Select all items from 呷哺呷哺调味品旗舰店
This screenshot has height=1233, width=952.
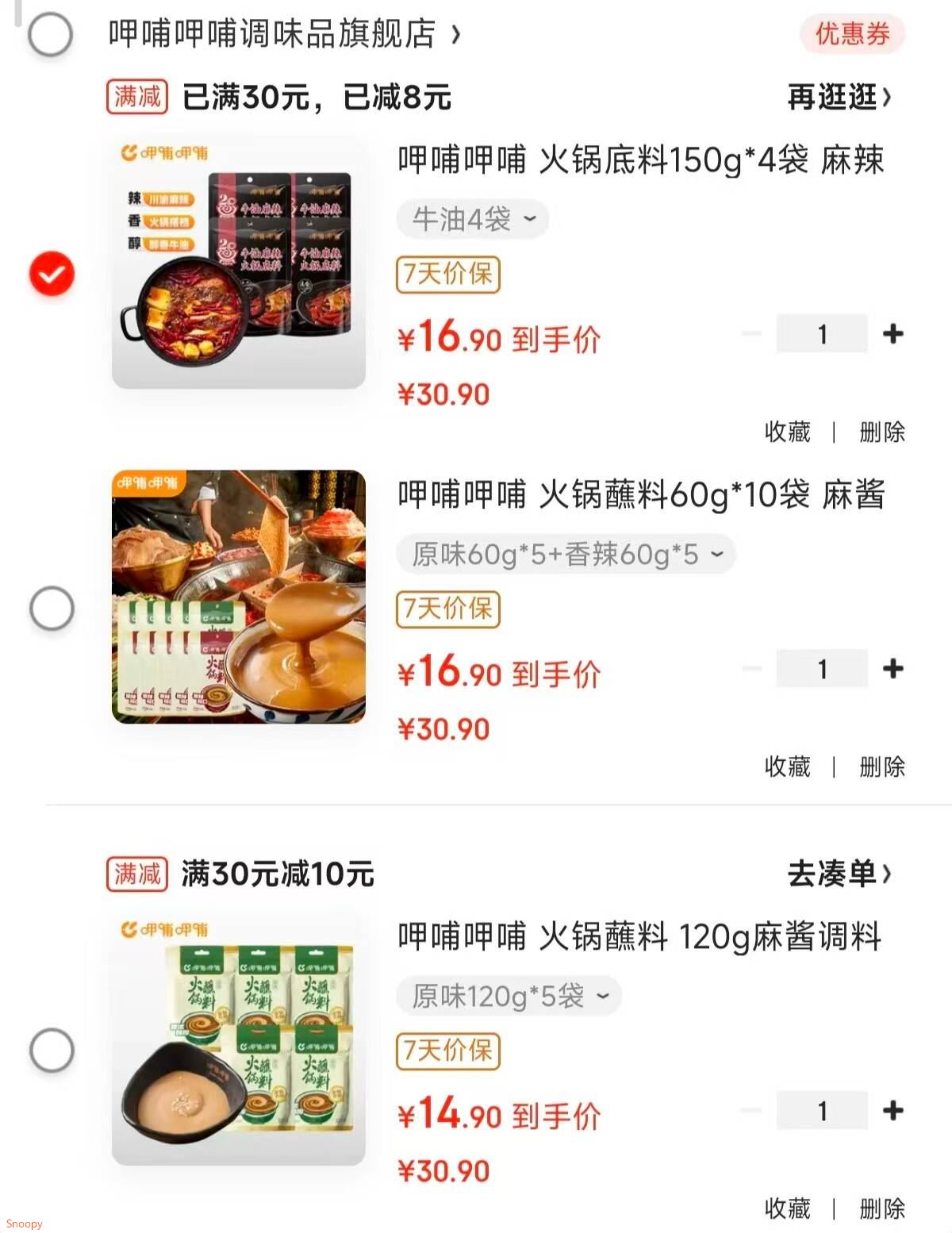pos(51,35)
